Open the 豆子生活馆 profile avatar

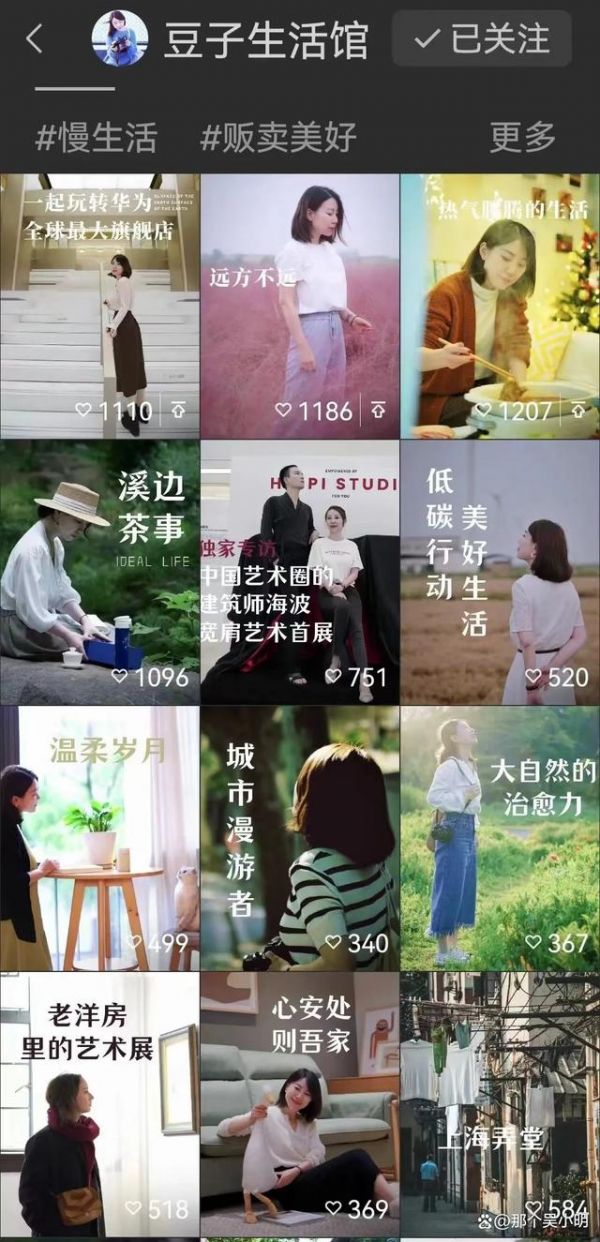pos(119,39)
